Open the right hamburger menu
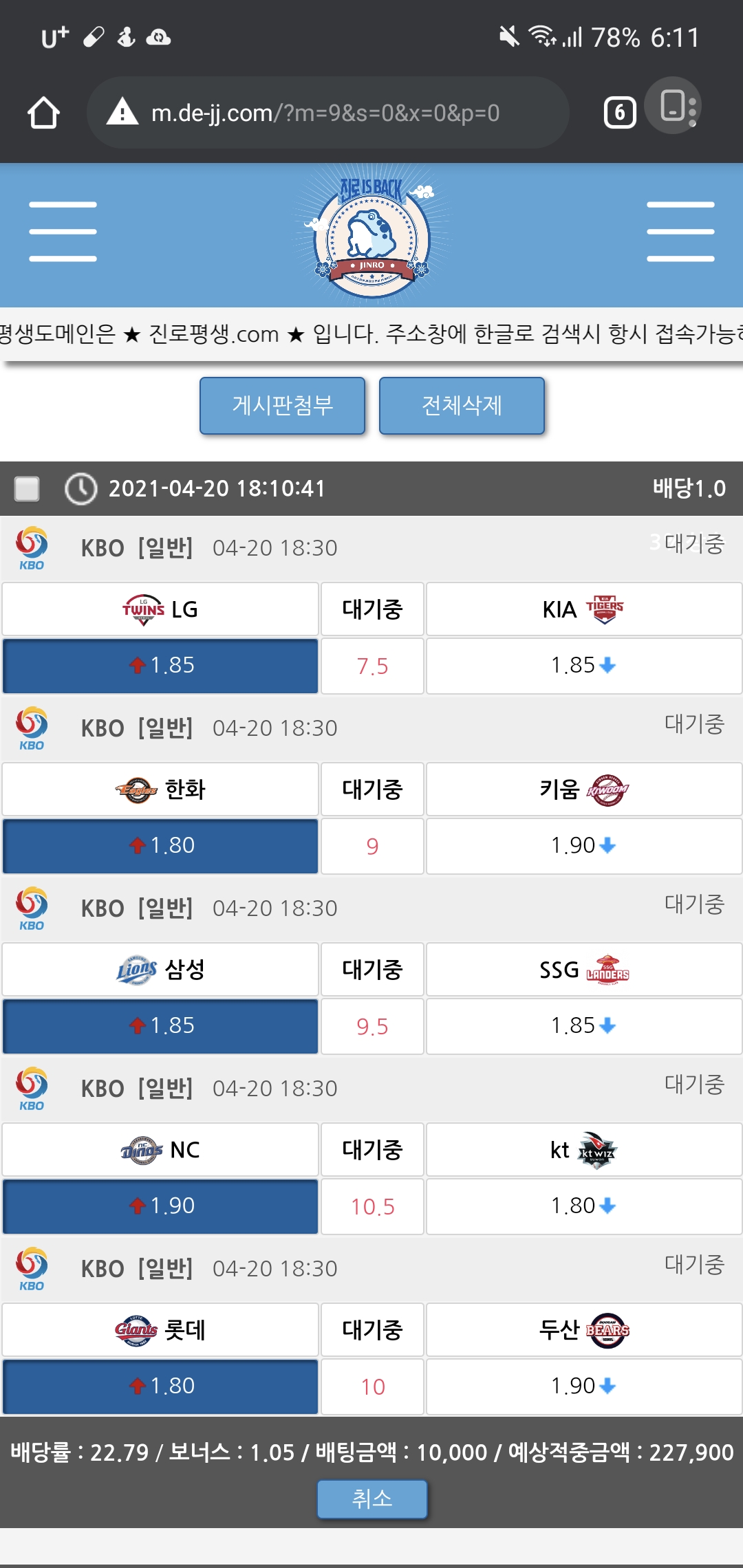Image resolution: width=743 pixels, height=1568 pixels. 680,232
